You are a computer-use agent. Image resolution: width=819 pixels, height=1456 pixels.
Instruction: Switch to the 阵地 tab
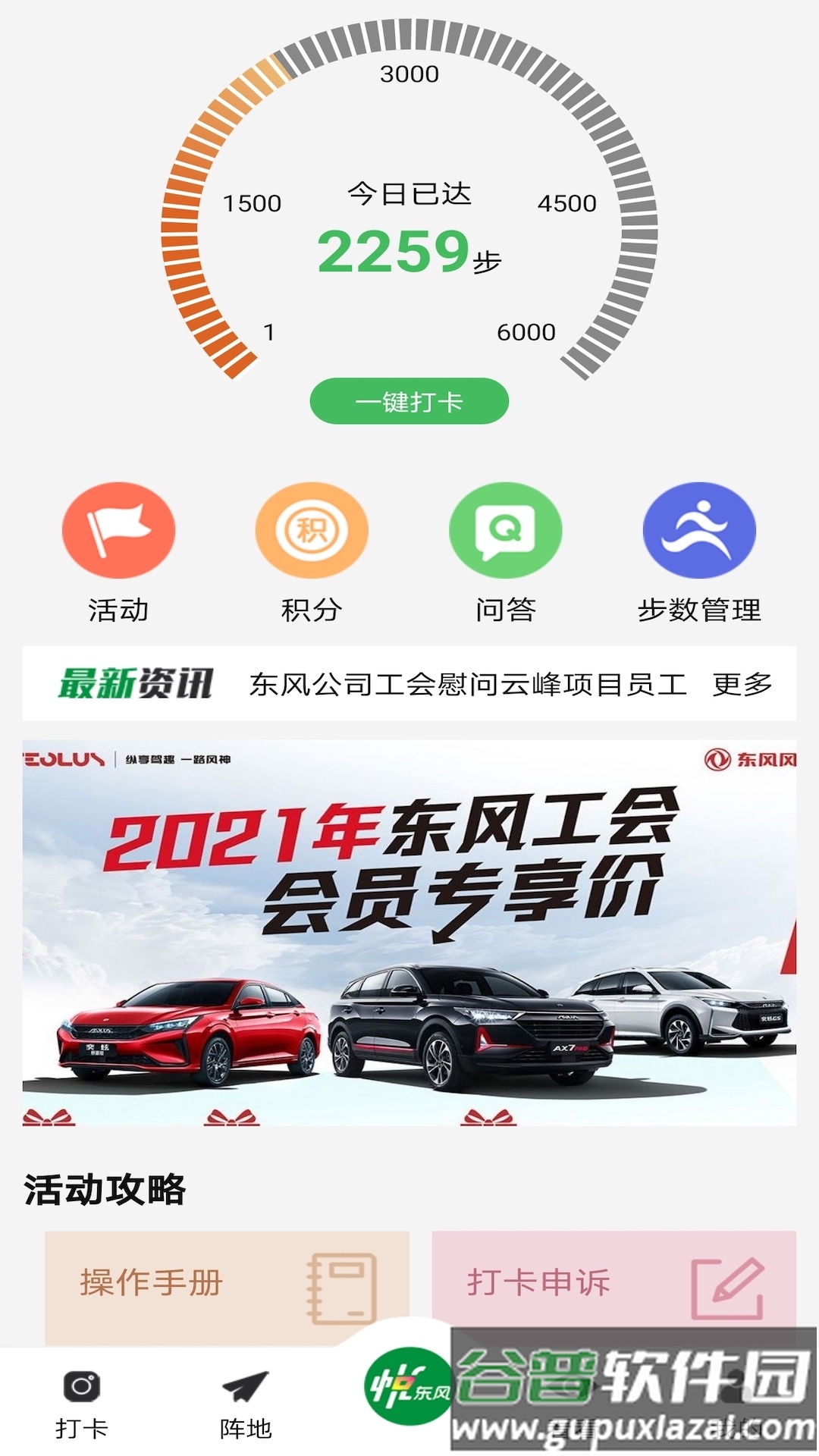[246, 1404]
